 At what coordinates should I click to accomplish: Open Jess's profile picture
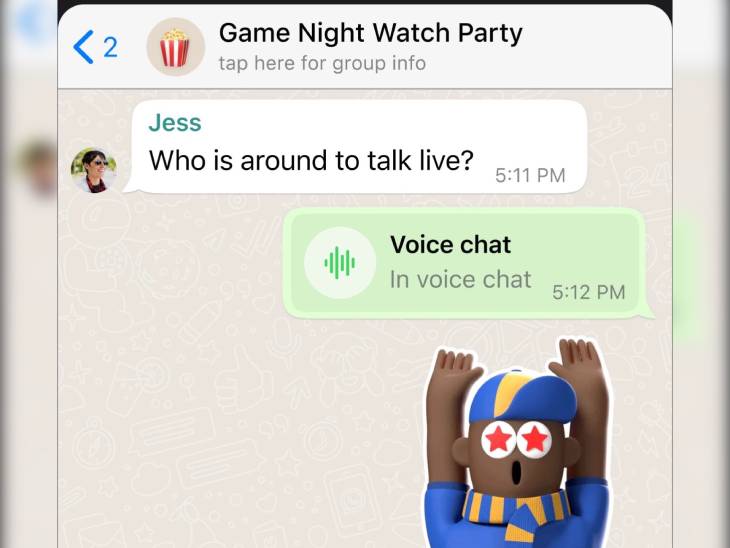94,170
